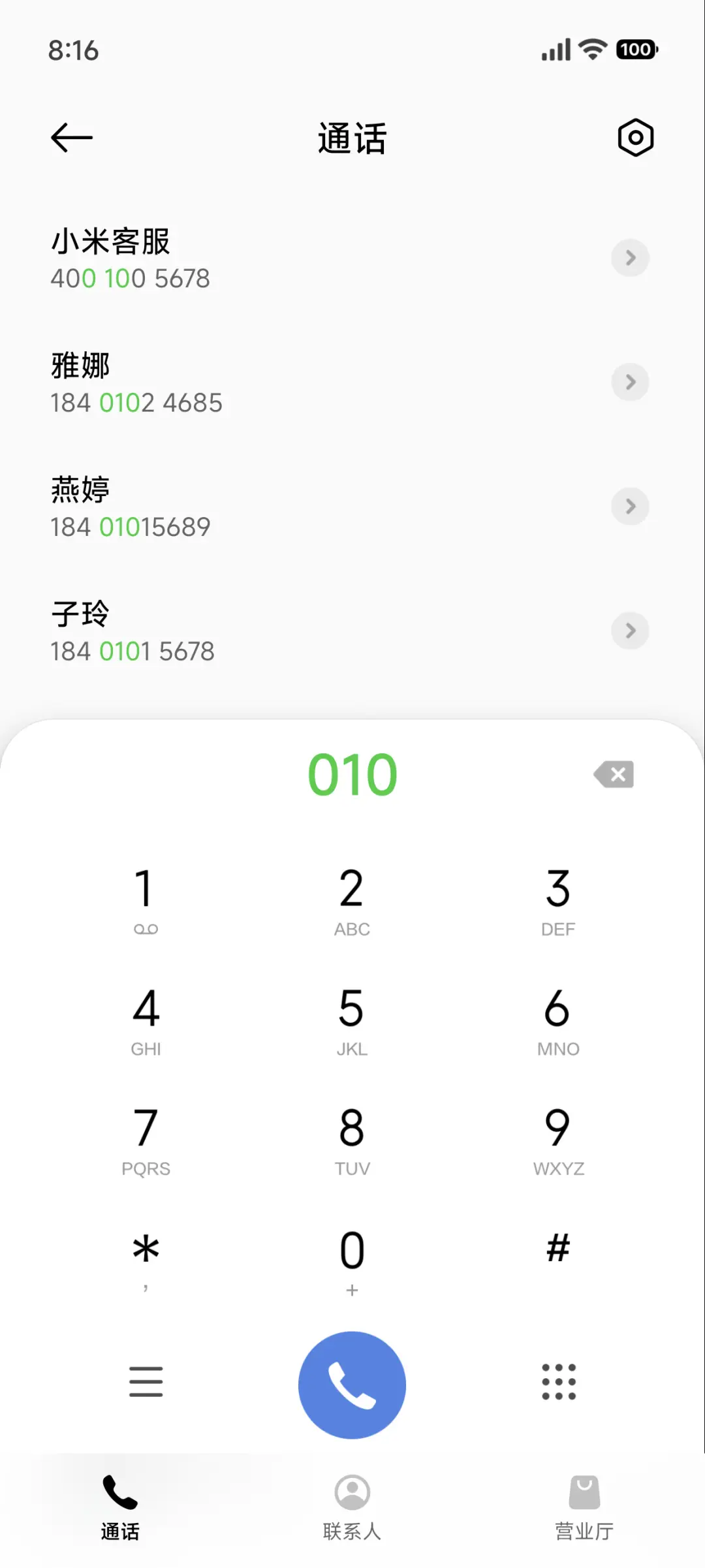Open 燕婷's call log entry

[x=630, y=507]
